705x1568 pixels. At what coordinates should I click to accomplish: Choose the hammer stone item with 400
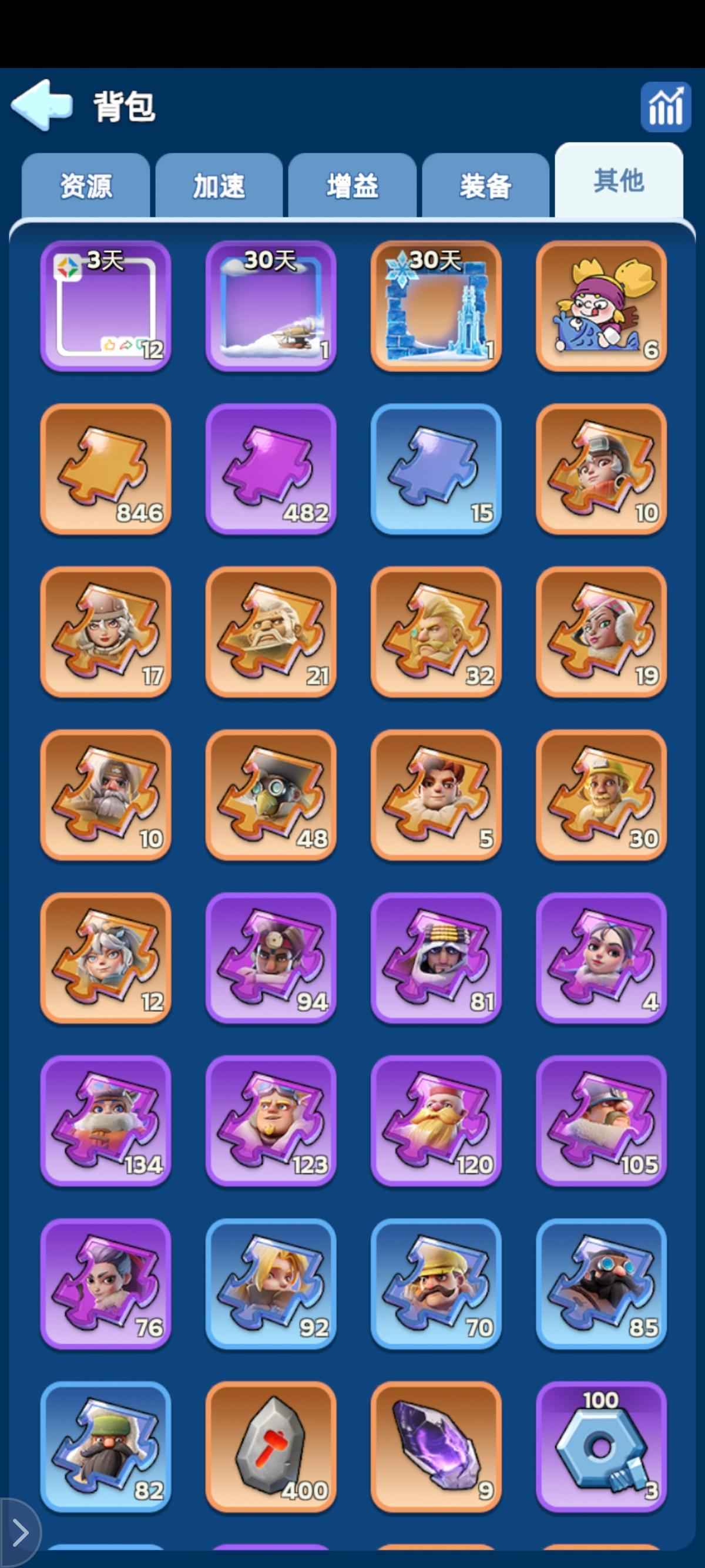(x=271, y=1446)
